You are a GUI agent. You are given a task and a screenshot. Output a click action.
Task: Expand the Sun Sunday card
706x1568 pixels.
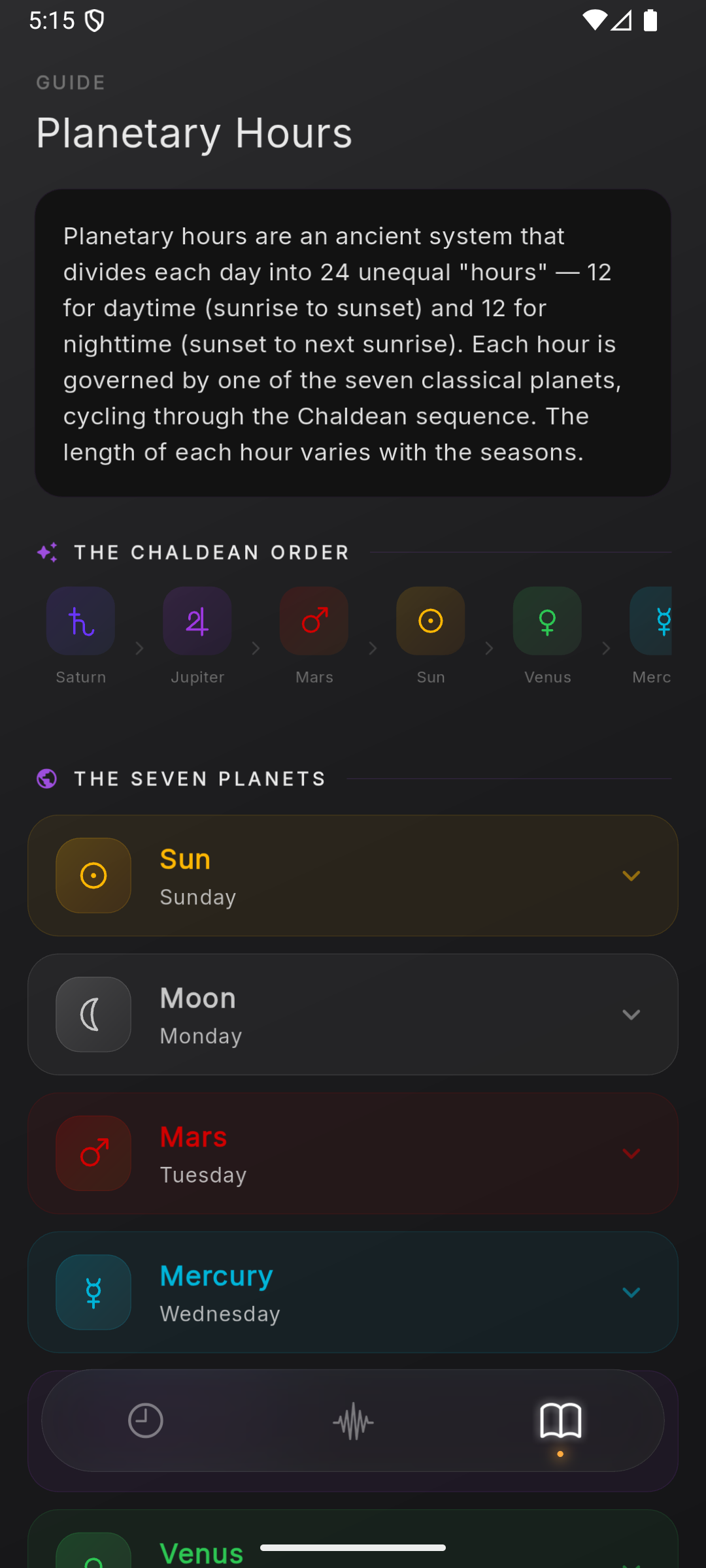tap(631, 875)
